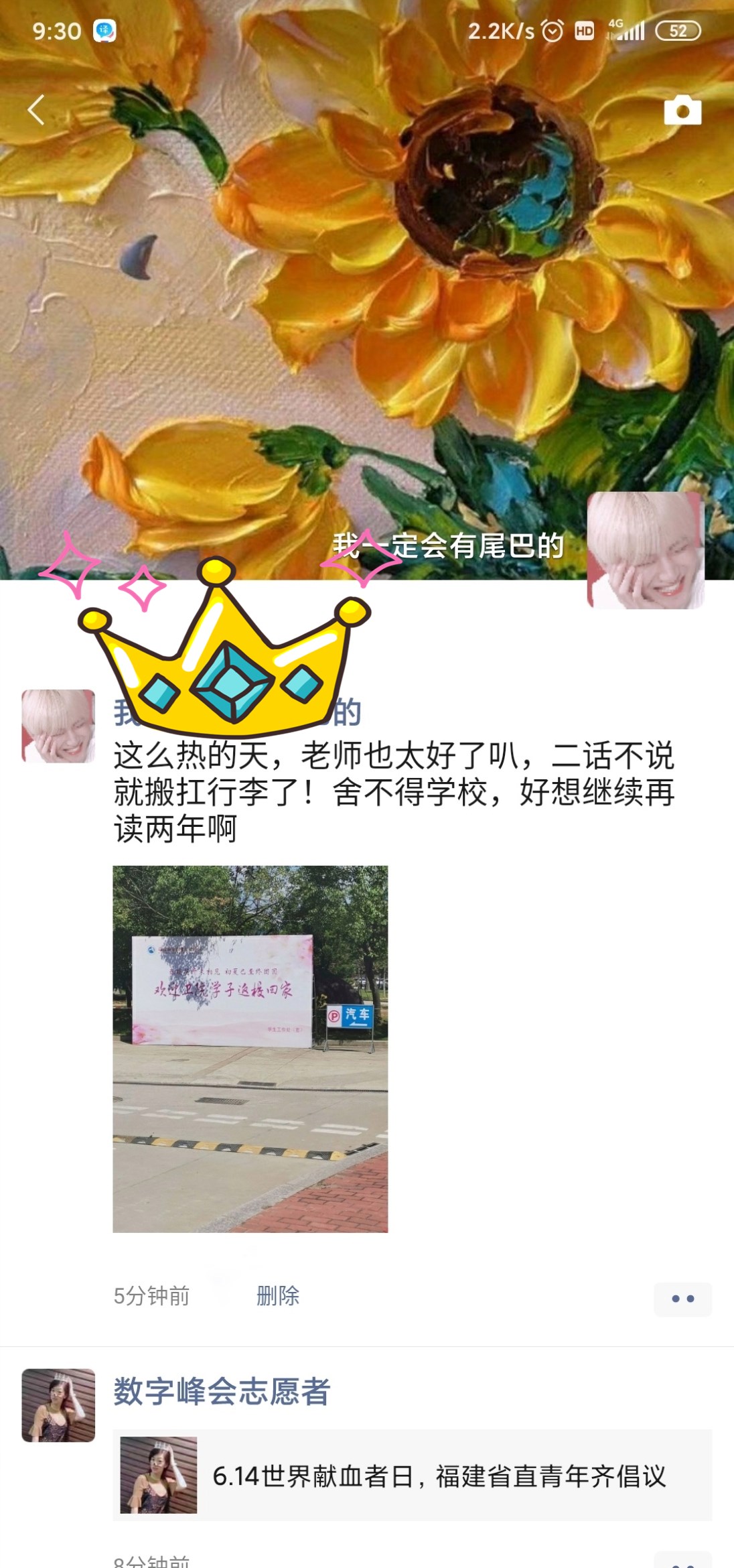Image resolution: width=734 pixels, height=1568 pixels.
Task: Open the camera to post a moment
Action: tap(682, 111)
